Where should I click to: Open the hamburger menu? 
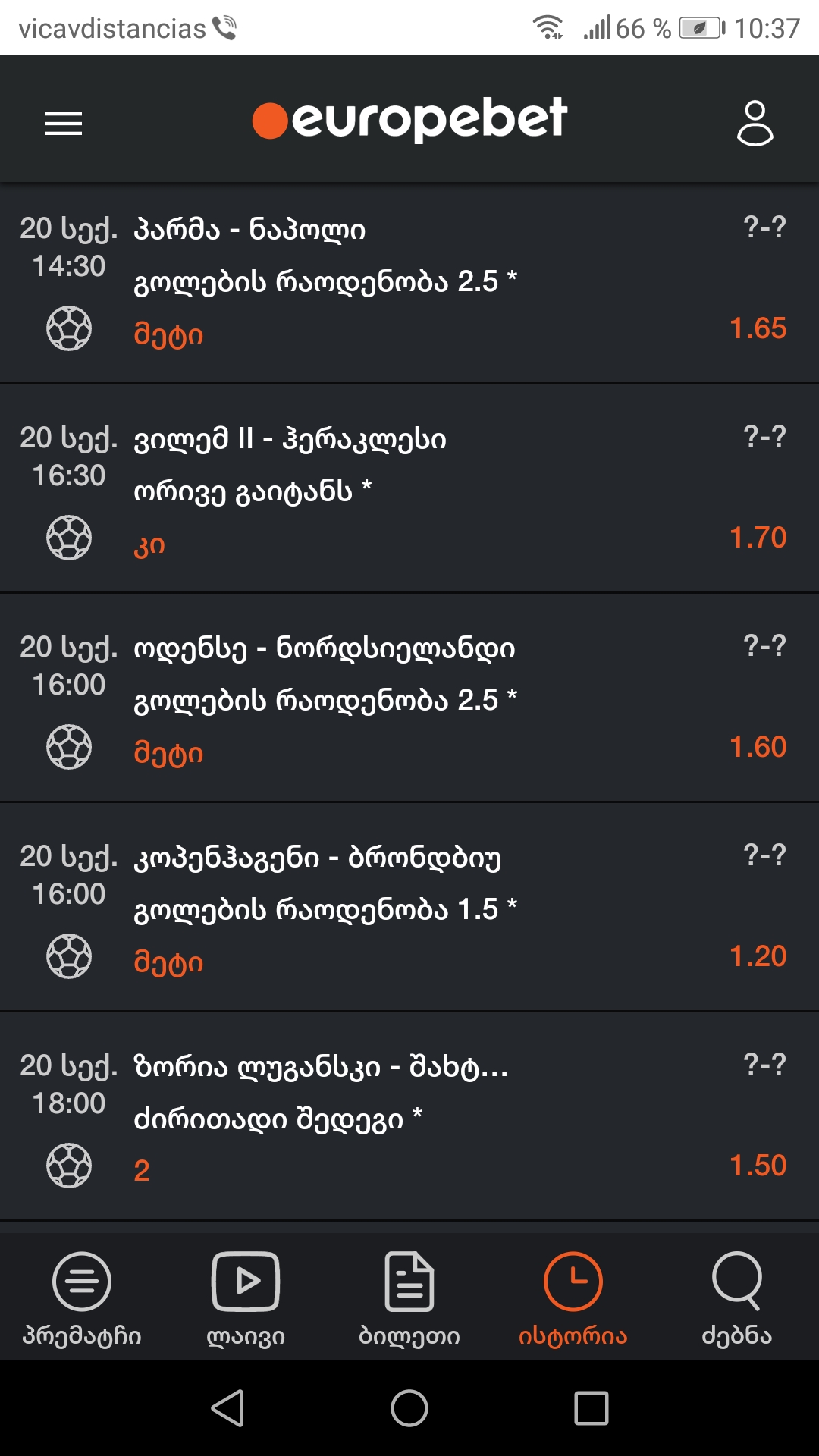click(64, 123)
